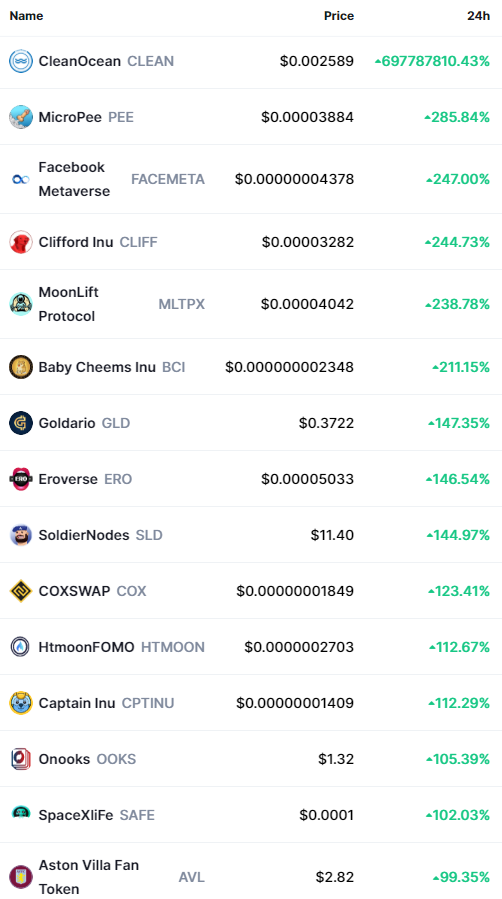The width and height of the screenshot is (502, 899).
Task: Select the Eroverse ERO row
Action: [251, 479]
